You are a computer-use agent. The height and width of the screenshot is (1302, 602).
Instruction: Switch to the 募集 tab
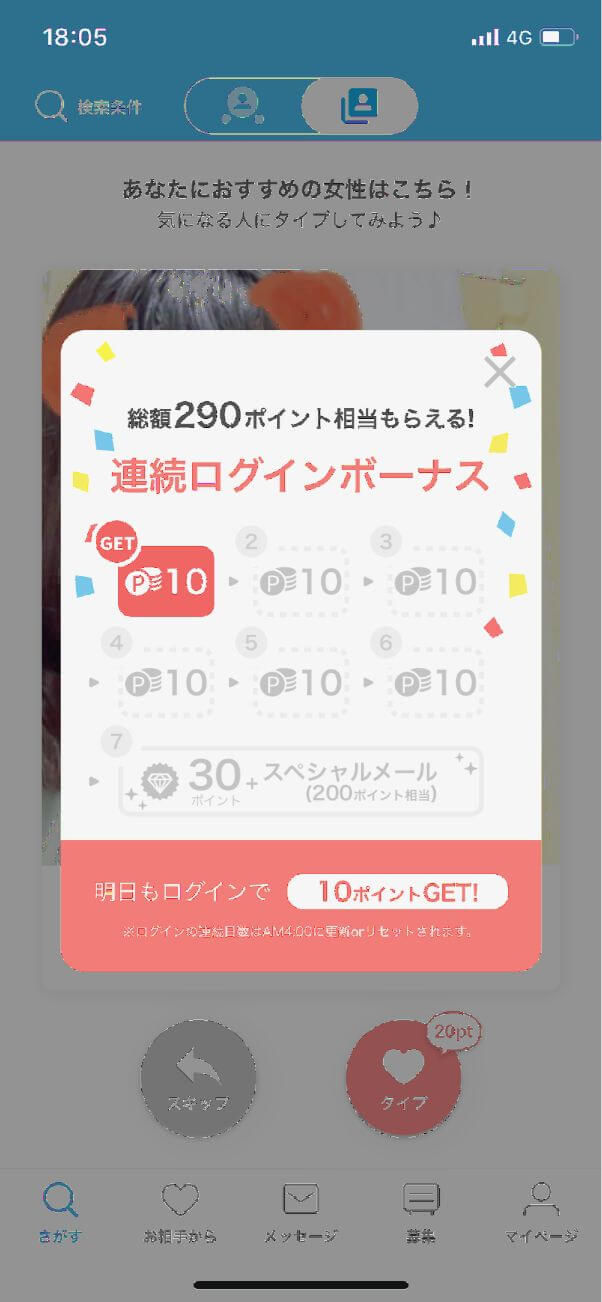pyautogui.click(x=421, y=1212)
